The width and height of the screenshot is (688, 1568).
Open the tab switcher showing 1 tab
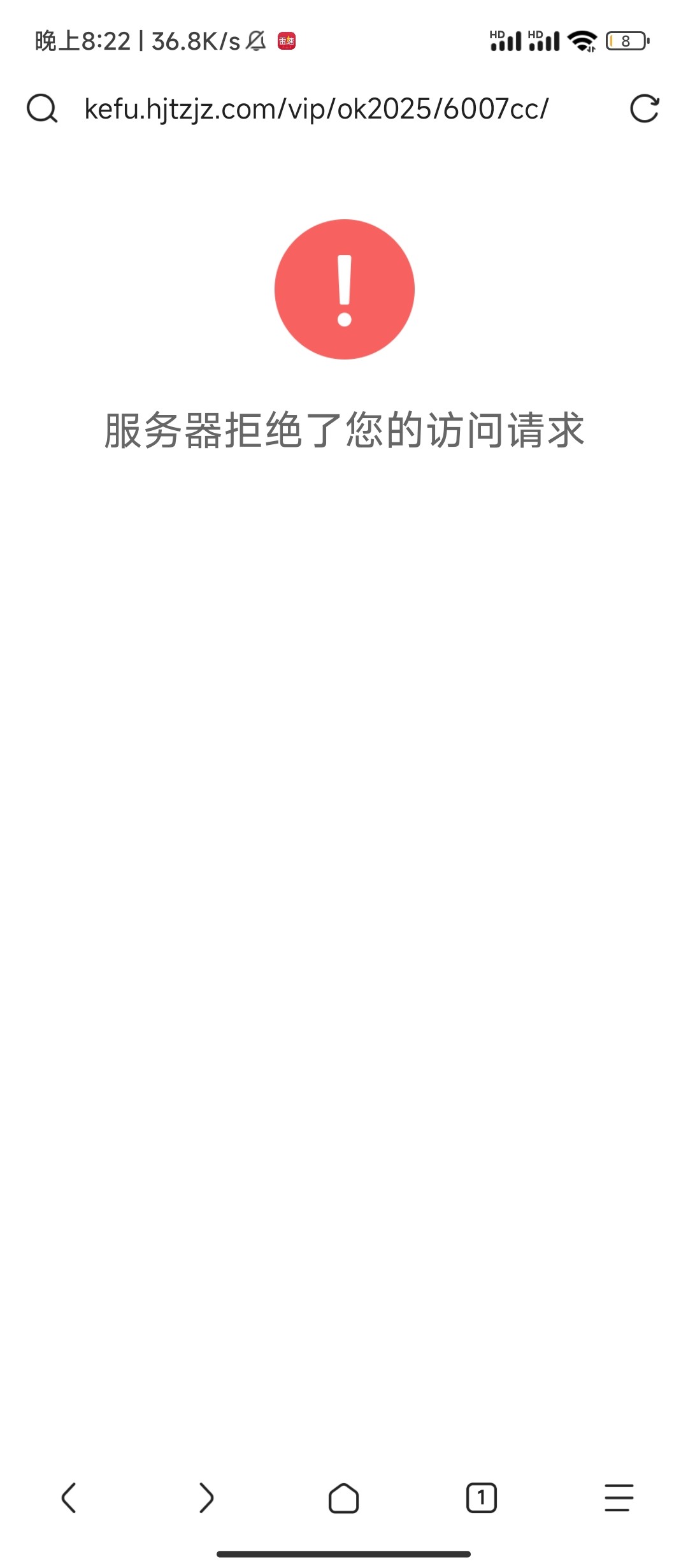[x=481, y=1497]
